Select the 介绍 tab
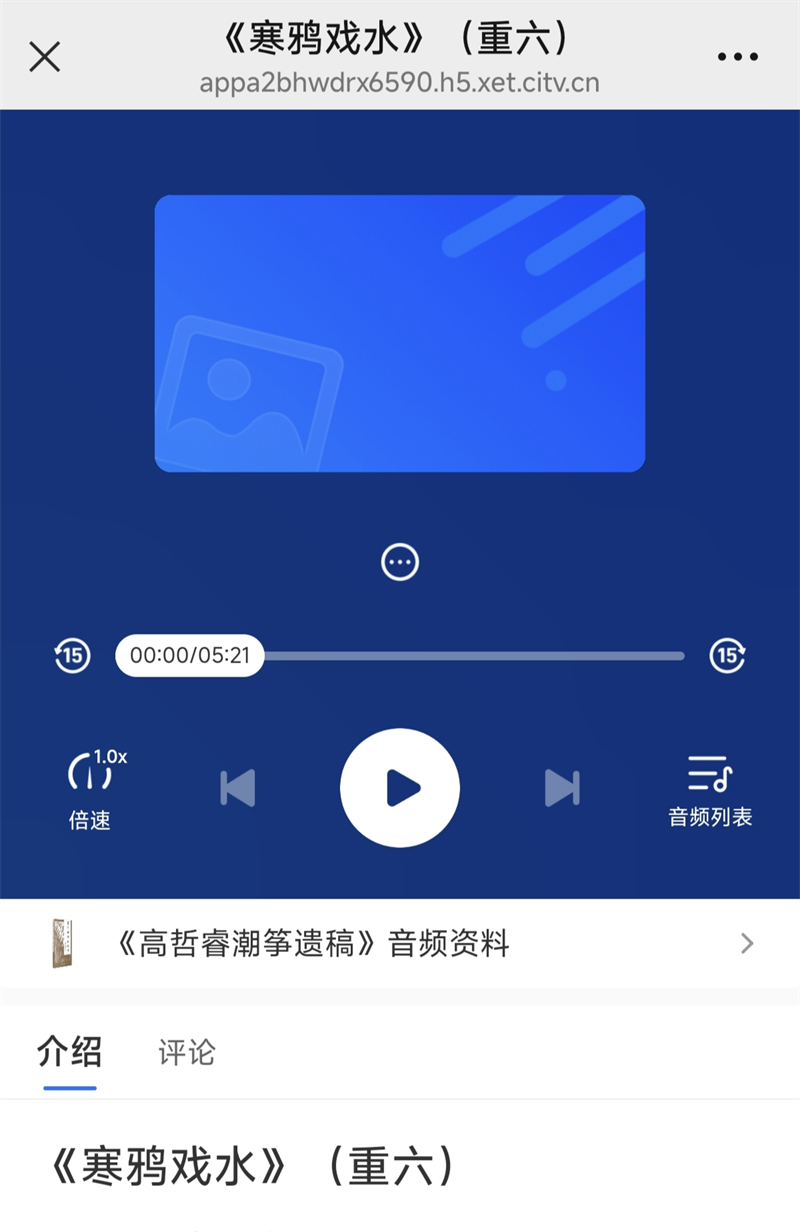Image resolution: width=800 pixels, height=1232 pixels. [69, 1052]
